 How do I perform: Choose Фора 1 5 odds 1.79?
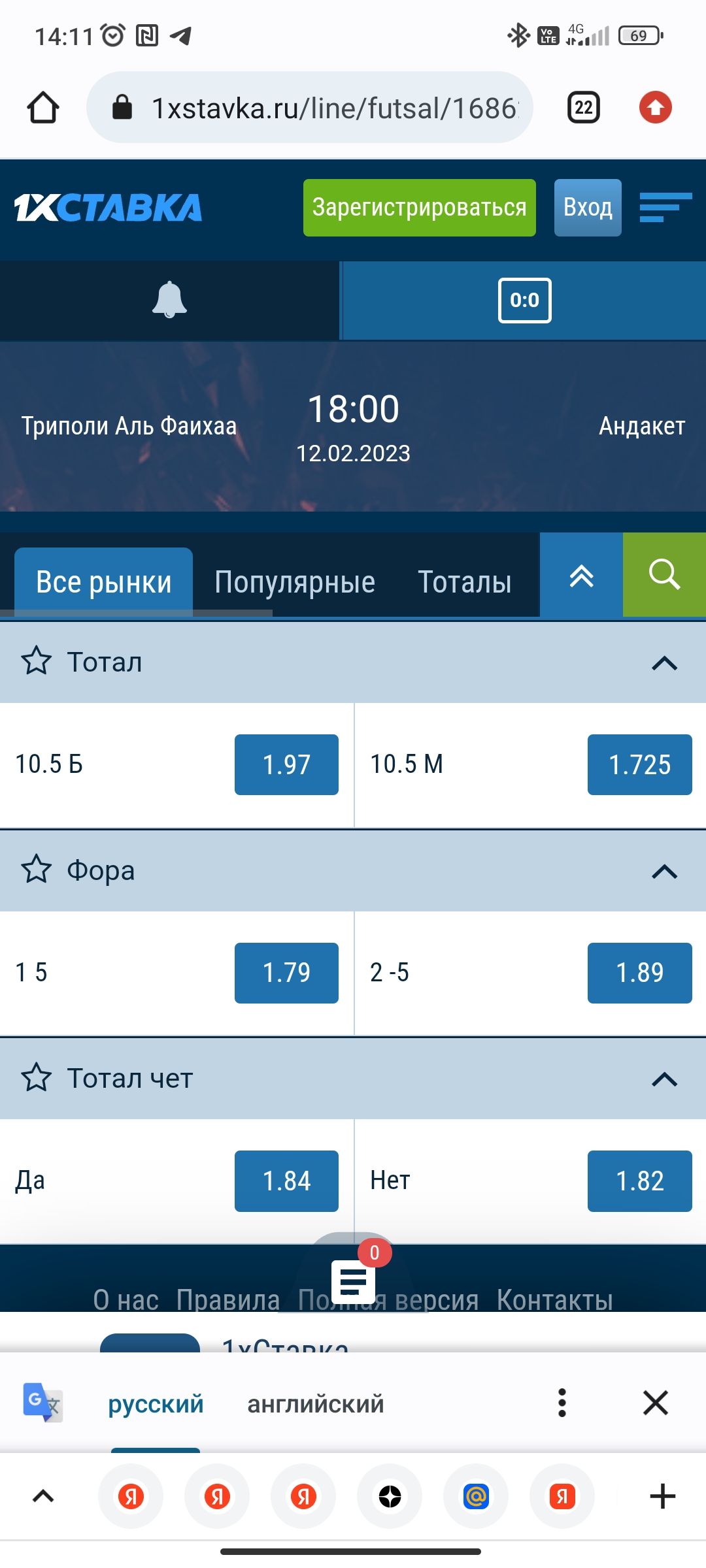pos(286,972)
